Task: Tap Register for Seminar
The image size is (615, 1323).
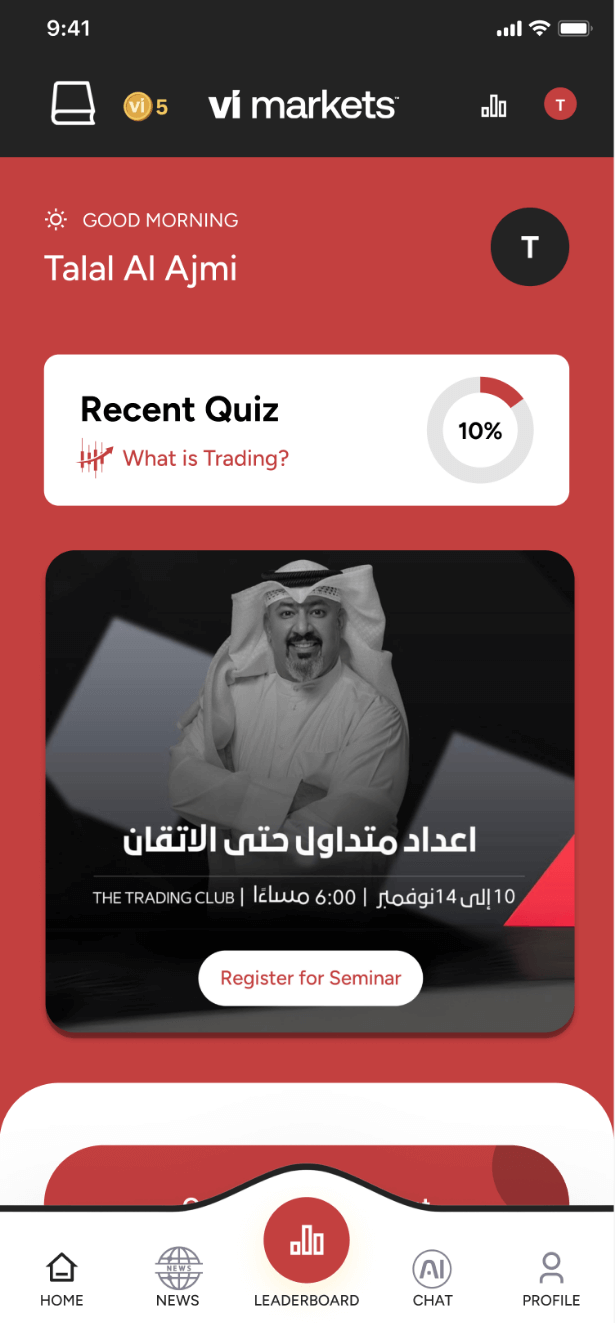Action: pos(310,978)
